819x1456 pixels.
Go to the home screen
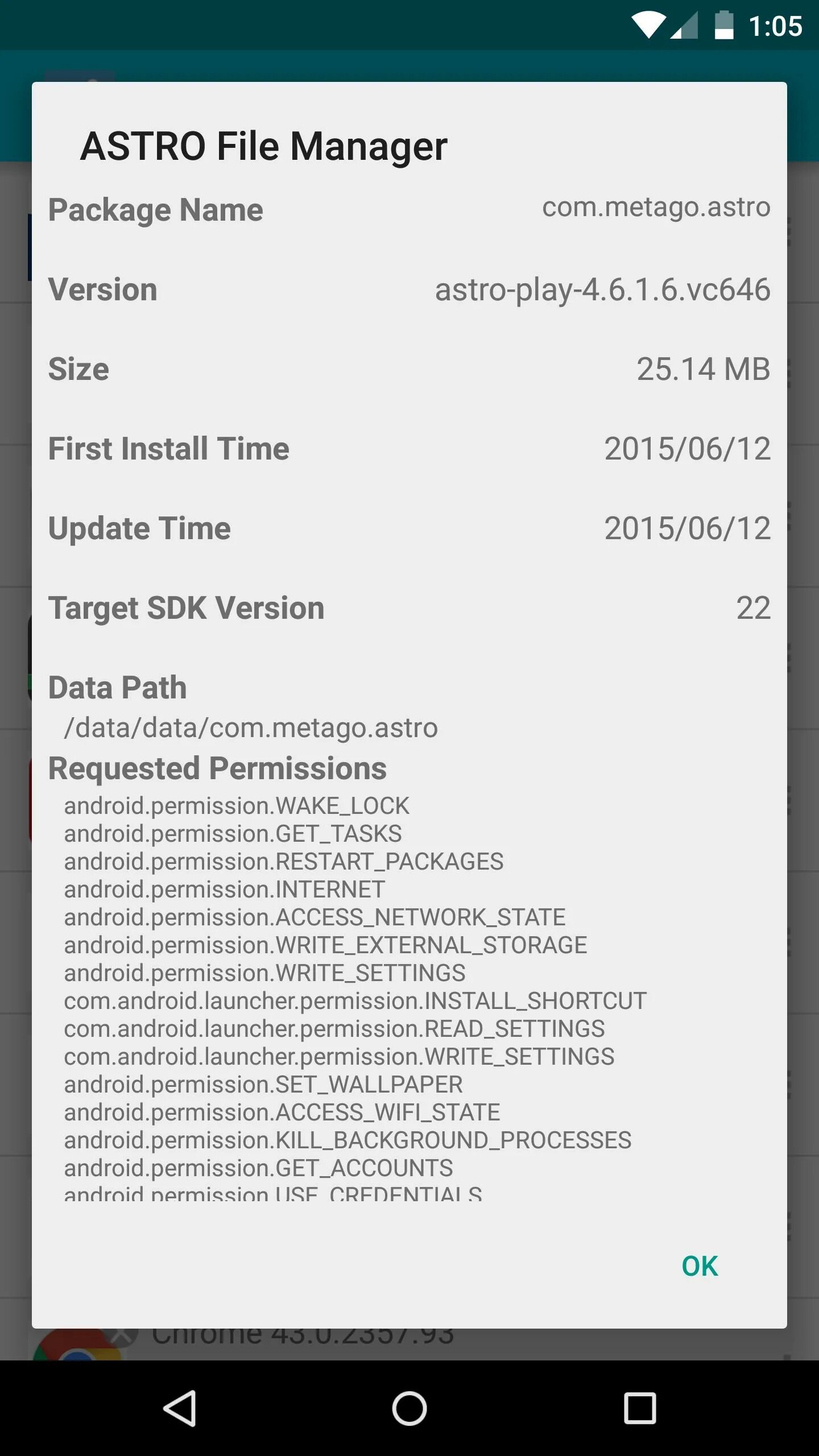[409, 1408]
